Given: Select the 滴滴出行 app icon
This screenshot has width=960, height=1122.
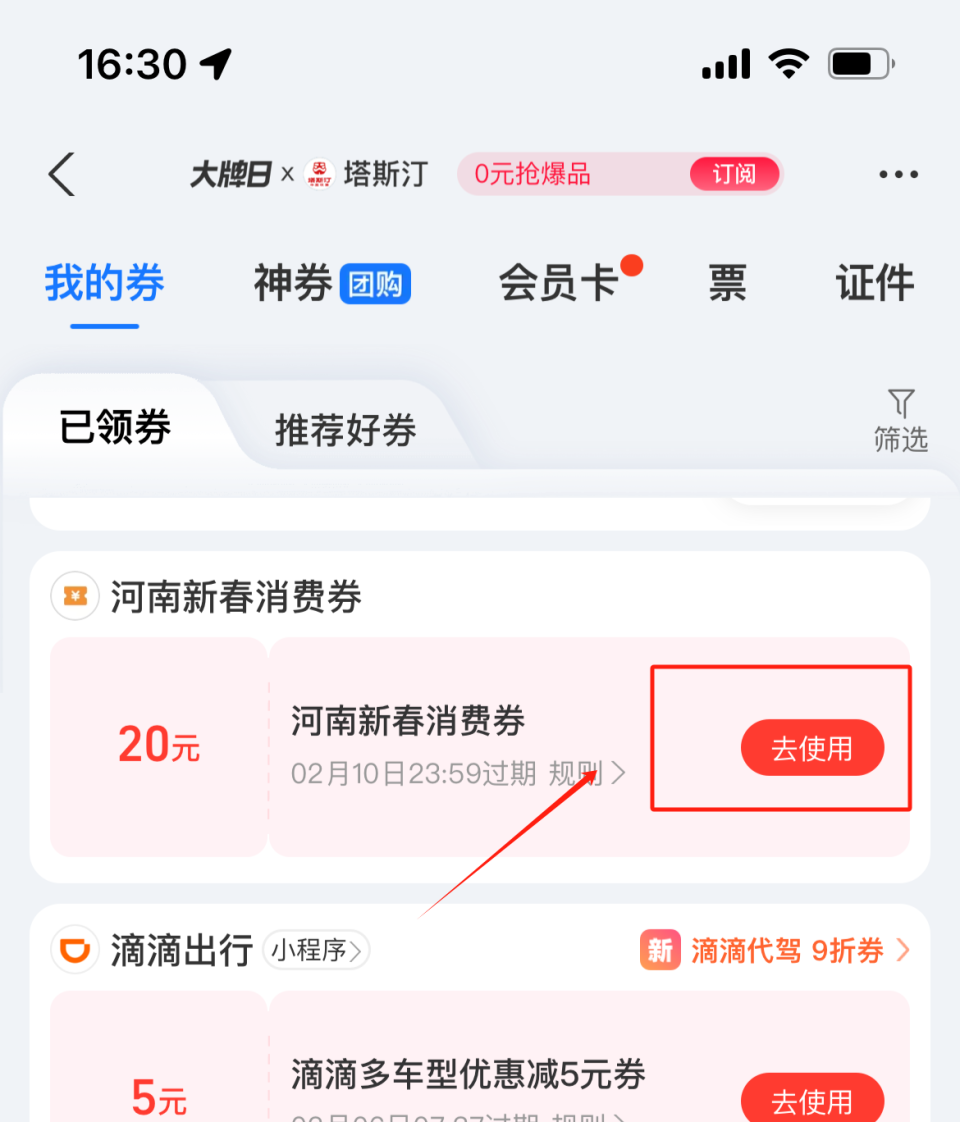Looking at the screenshot, I should point(74,950).
